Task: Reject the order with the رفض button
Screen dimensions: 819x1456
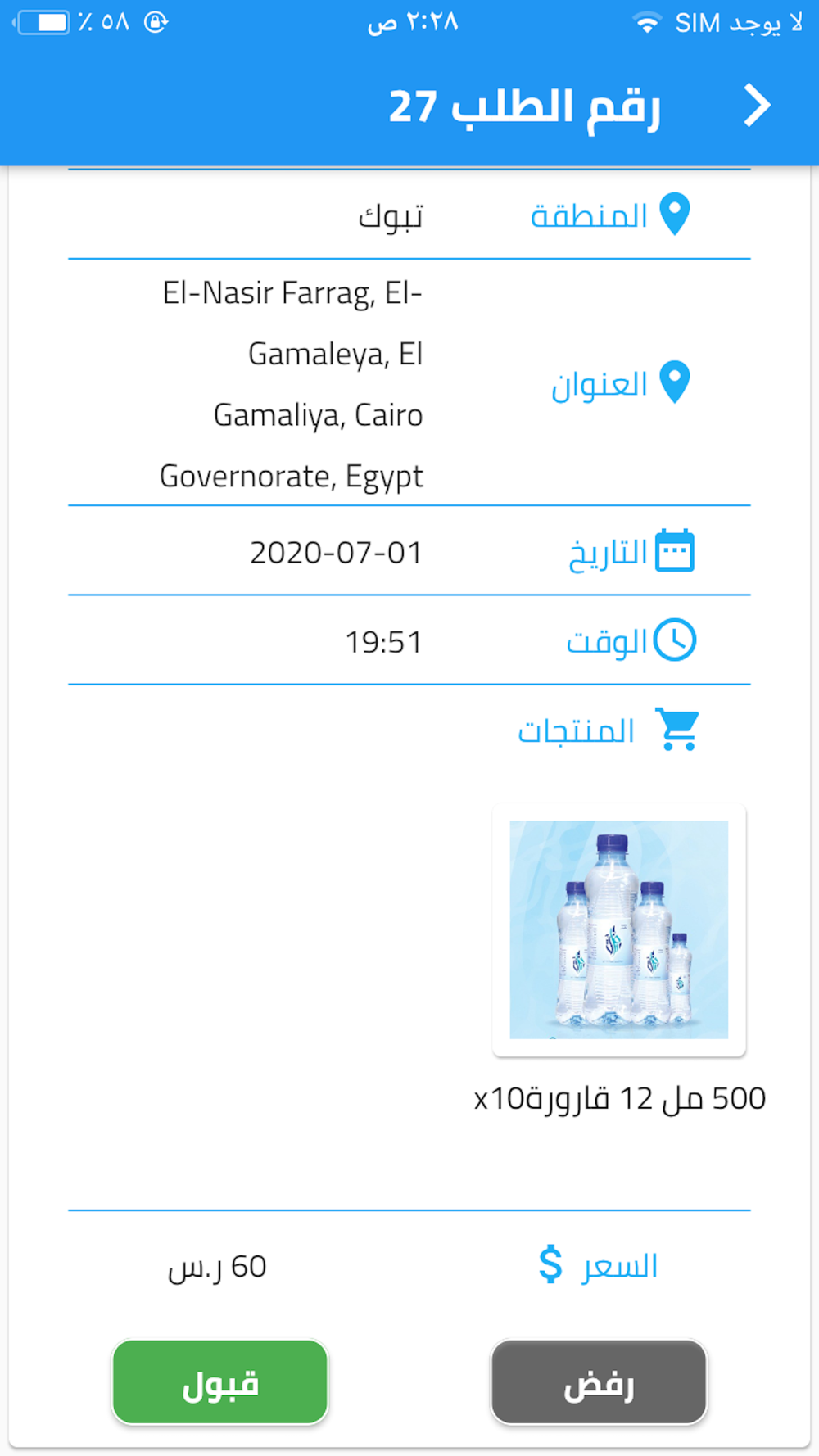Action: 599,1382
